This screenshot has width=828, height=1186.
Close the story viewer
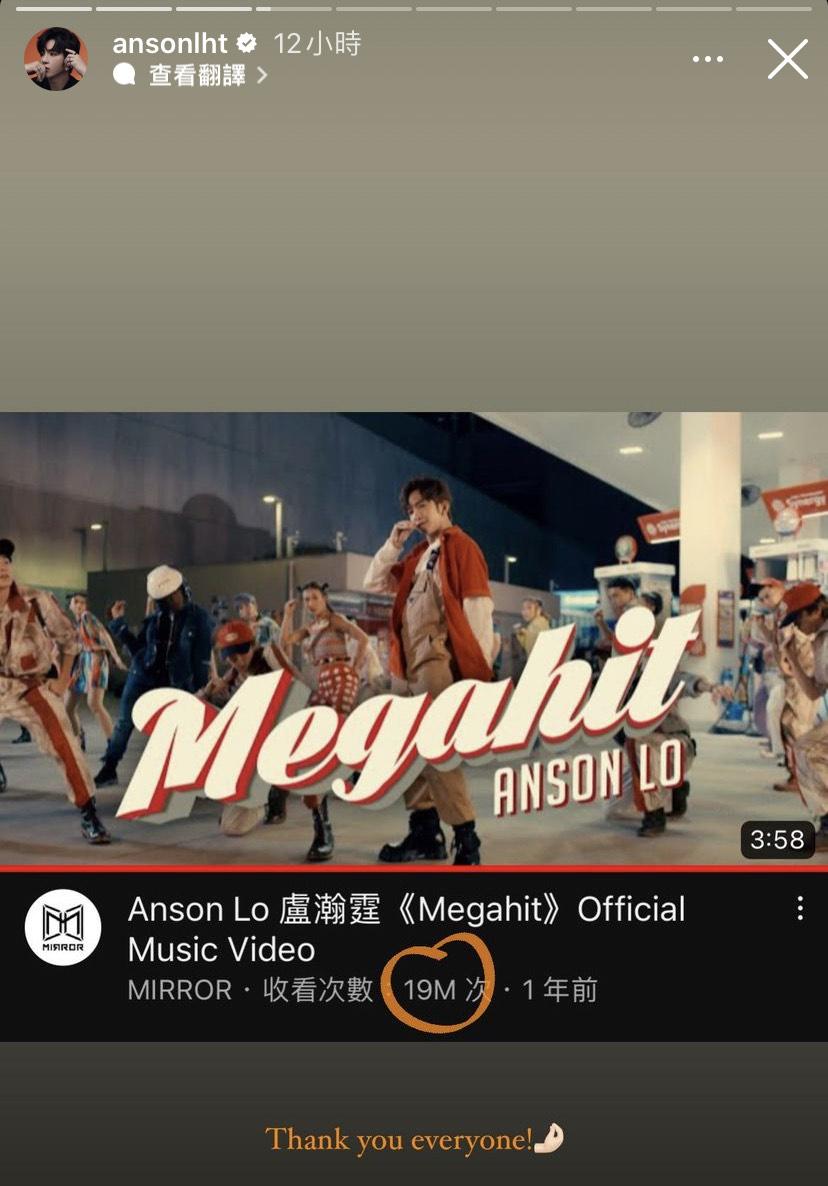[787, 60]
